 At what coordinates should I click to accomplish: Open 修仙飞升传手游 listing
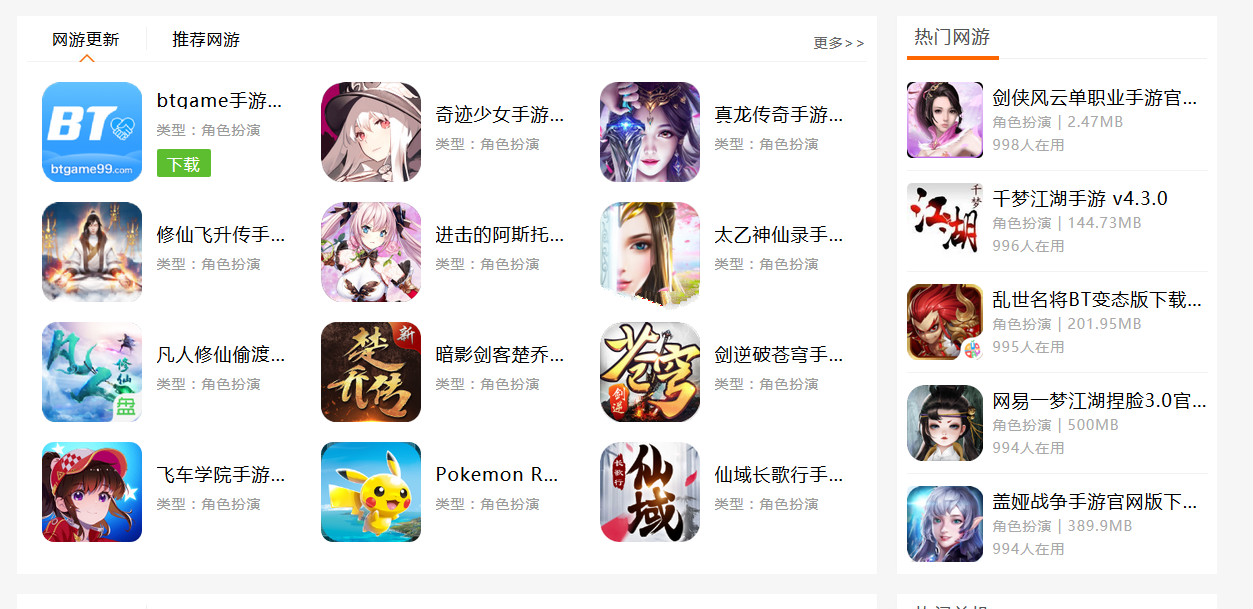pyautogui.click(x=221, y=235)
